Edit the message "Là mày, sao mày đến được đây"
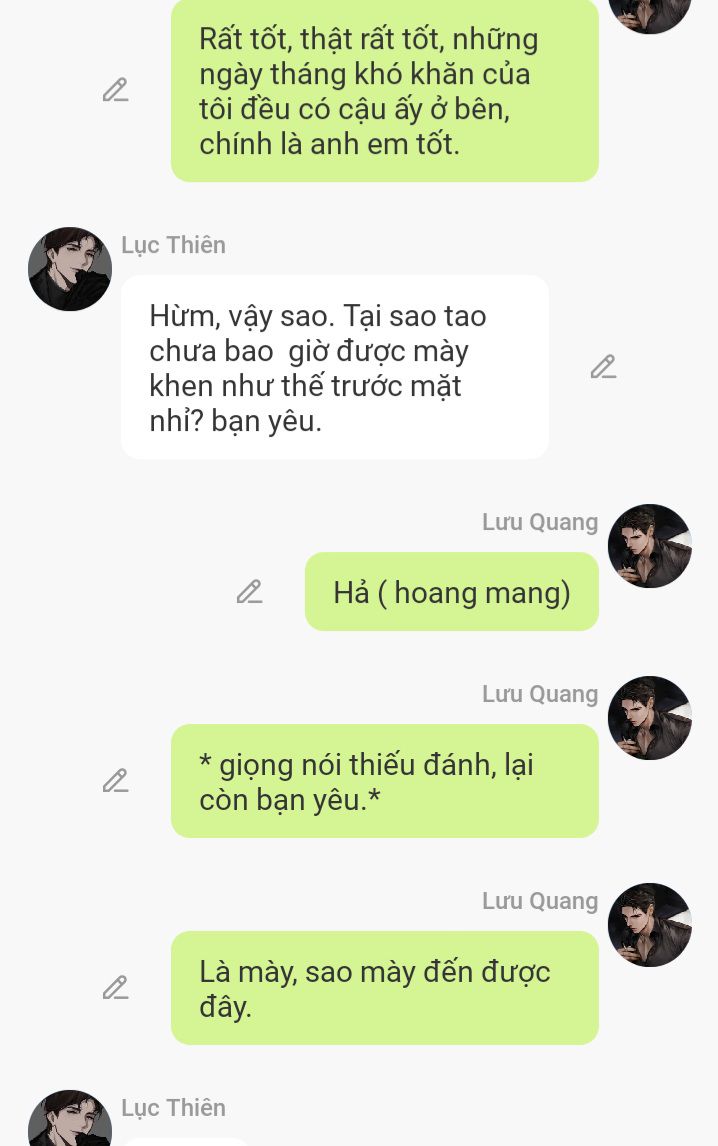Image resolution: width=718 pixels, height=1146 pixels. coord(116,988)
